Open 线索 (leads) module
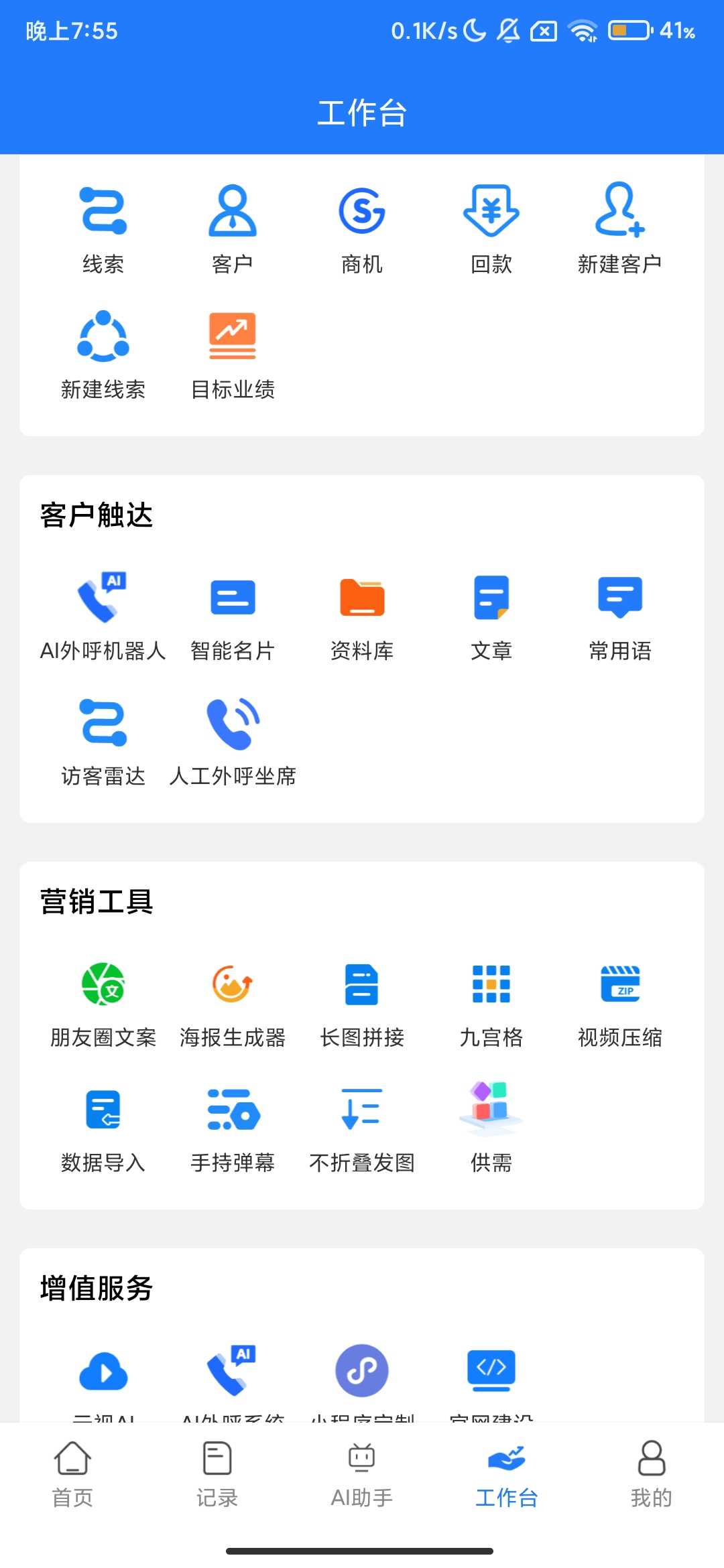The width and height of the screenshot is (724, 1568). 103,228
